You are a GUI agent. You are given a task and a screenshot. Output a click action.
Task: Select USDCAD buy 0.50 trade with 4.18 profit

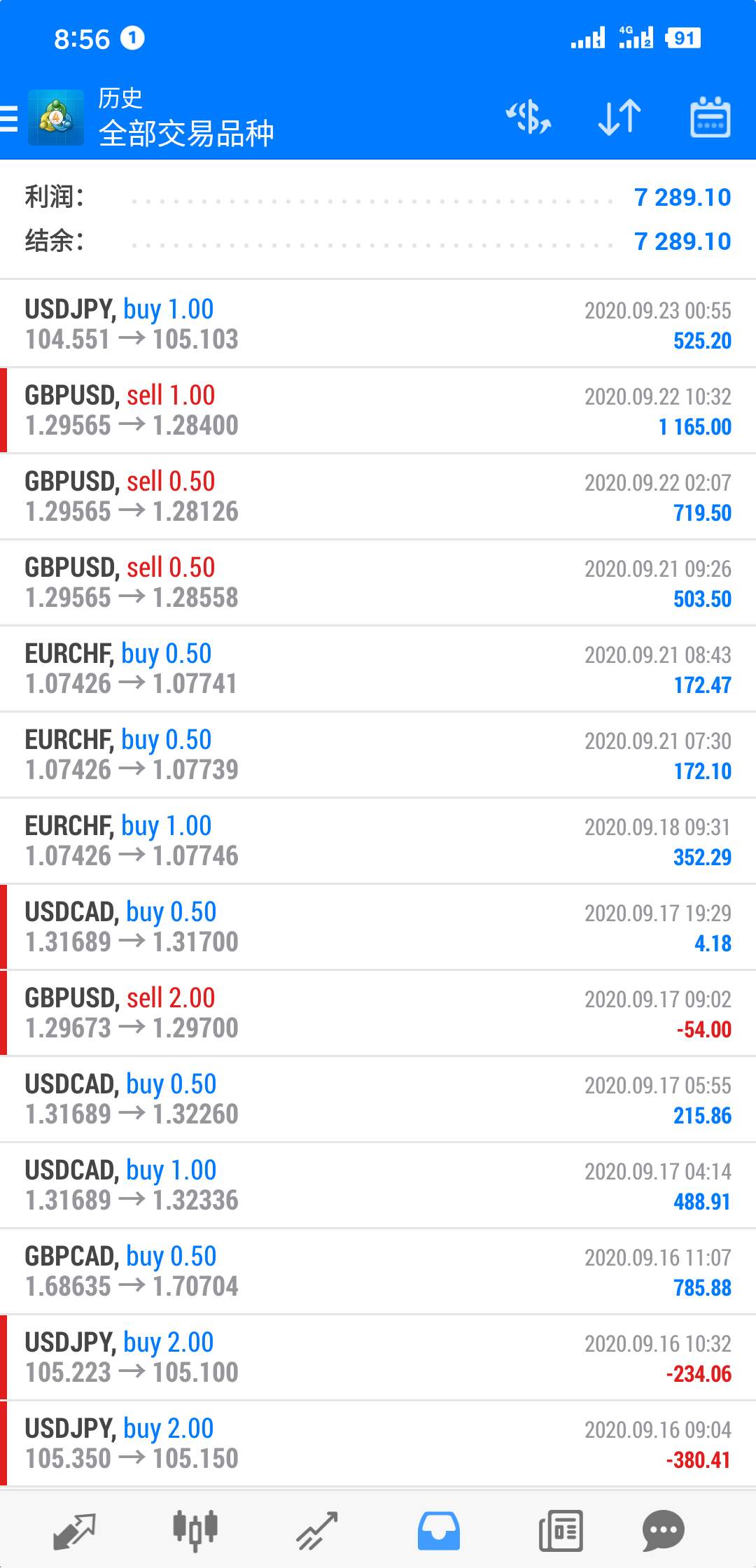click(x=378, y=927)
